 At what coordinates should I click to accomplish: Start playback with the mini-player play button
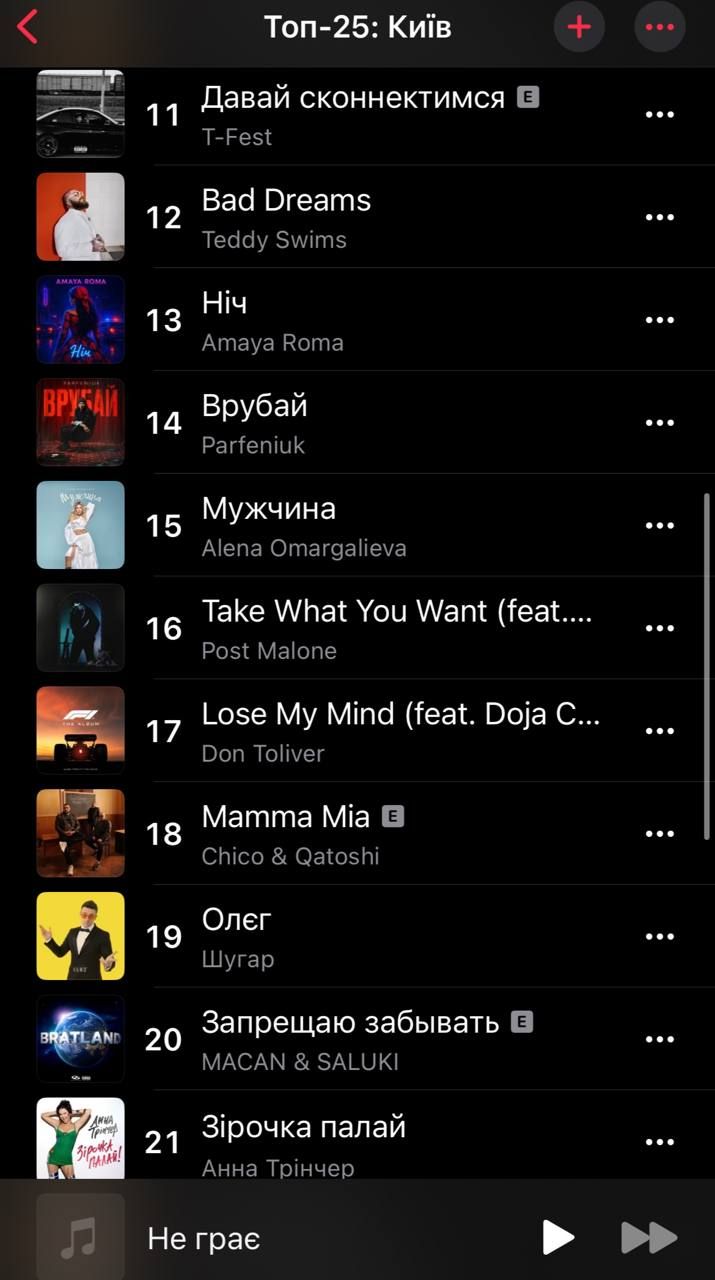(558, 1238)
